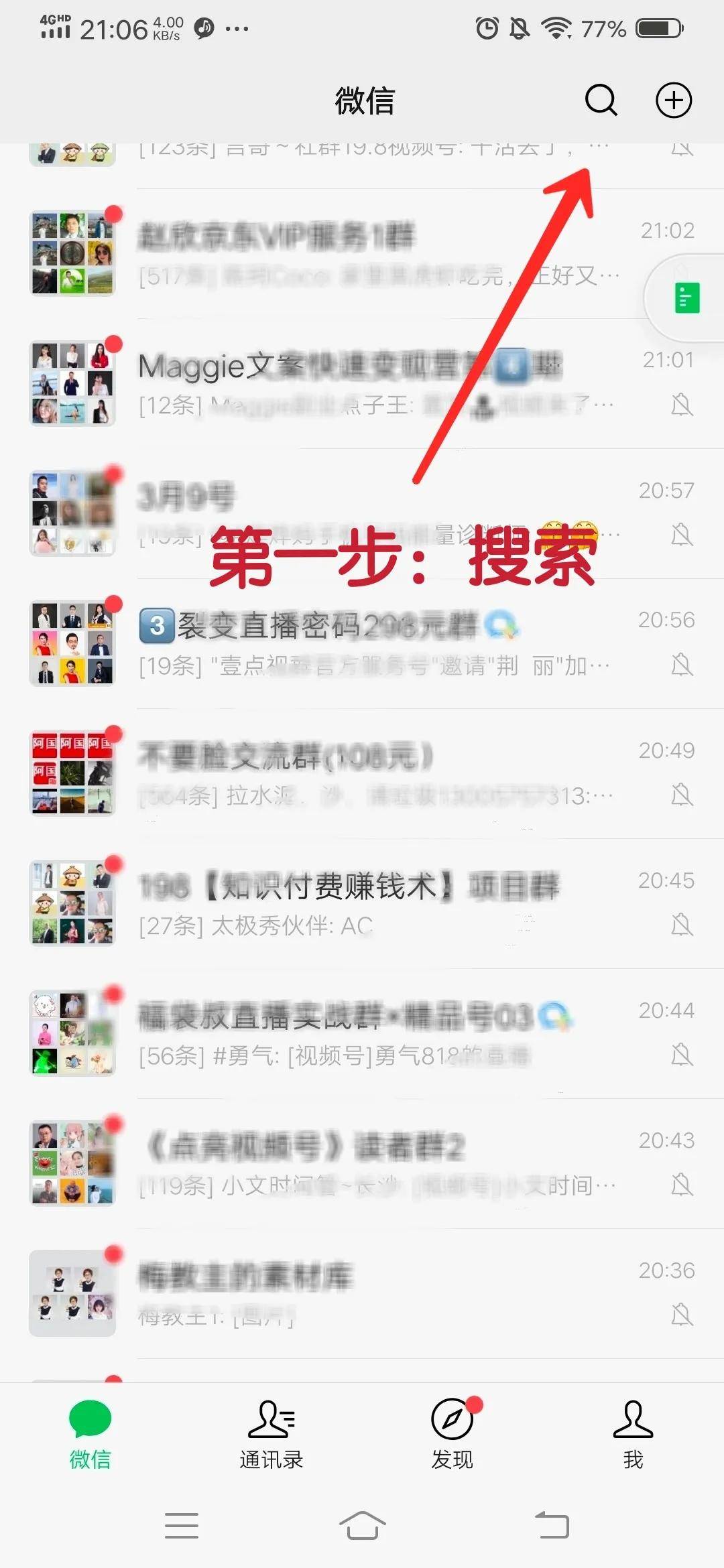Select the 微信 tab
The image size is (724, 1568).
[x=90, y=1434]
